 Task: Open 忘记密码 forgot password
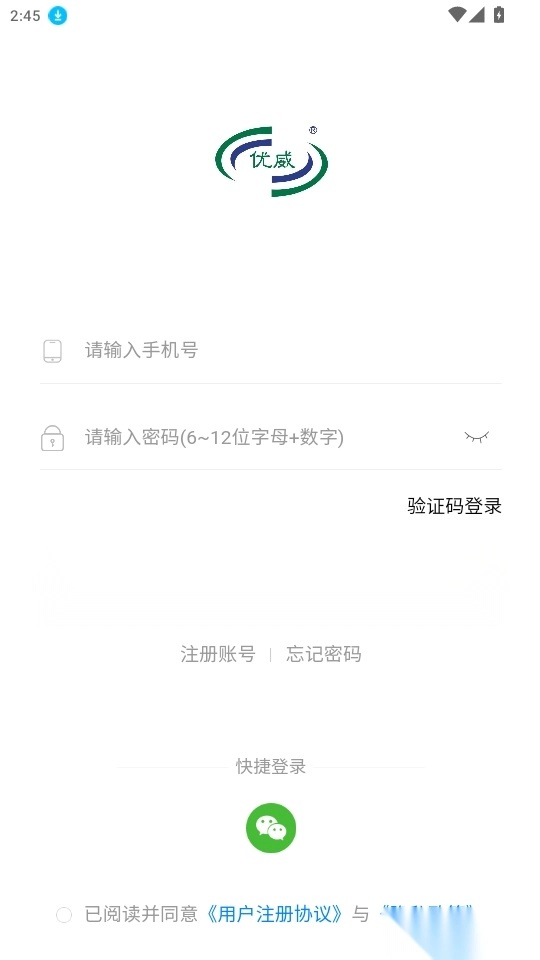click(323, 654)
